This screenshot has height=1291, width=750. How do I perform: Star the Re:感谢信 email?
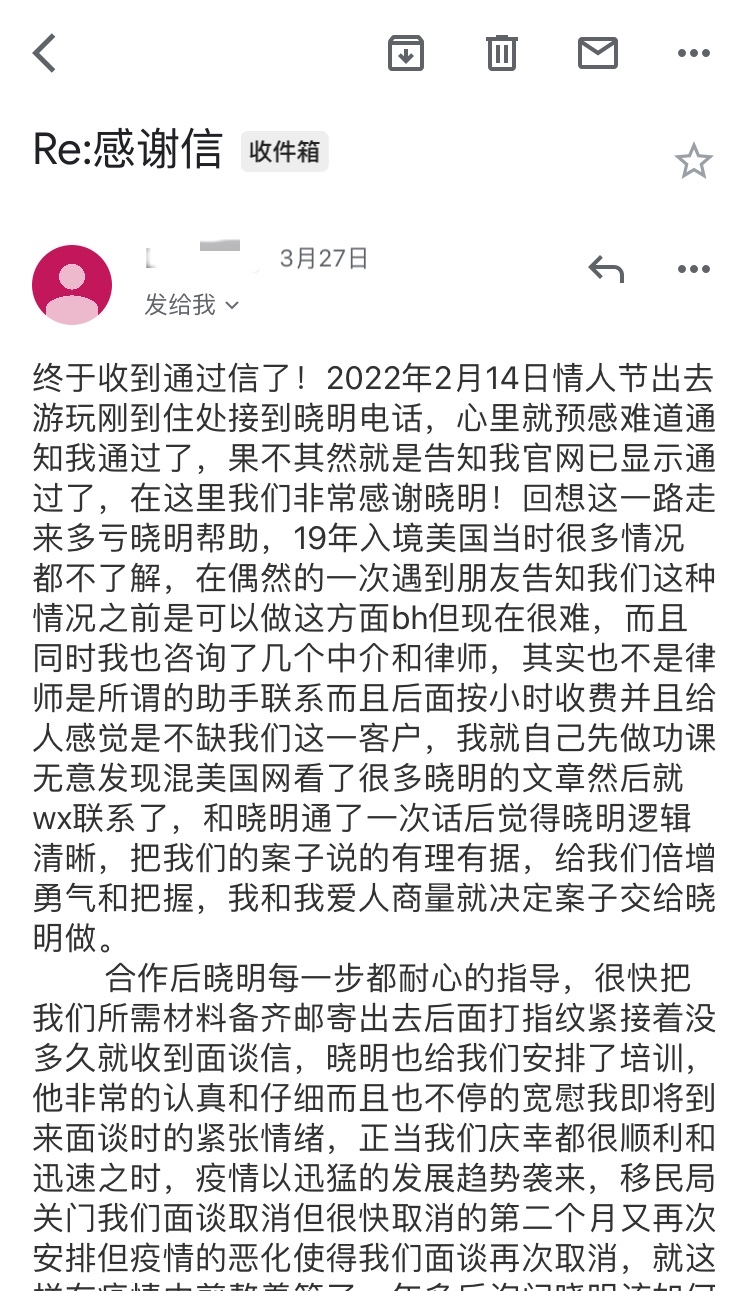pos(694,161)
